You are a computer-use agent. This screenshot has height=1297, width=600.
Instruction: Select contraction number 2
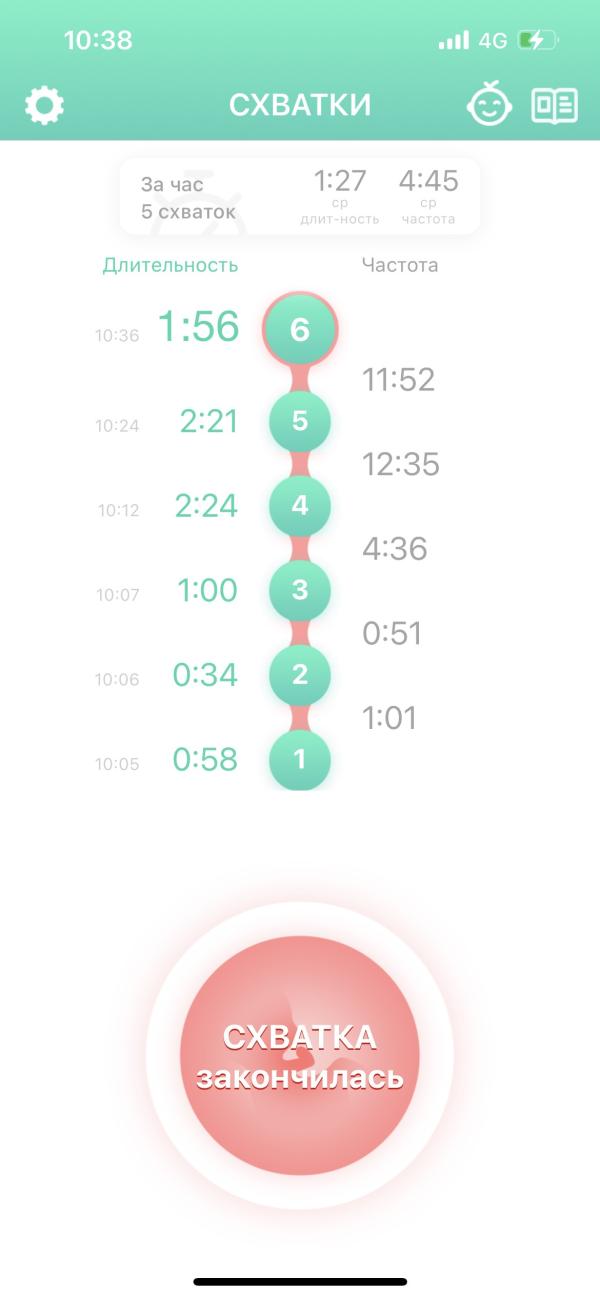click(300, 674)
